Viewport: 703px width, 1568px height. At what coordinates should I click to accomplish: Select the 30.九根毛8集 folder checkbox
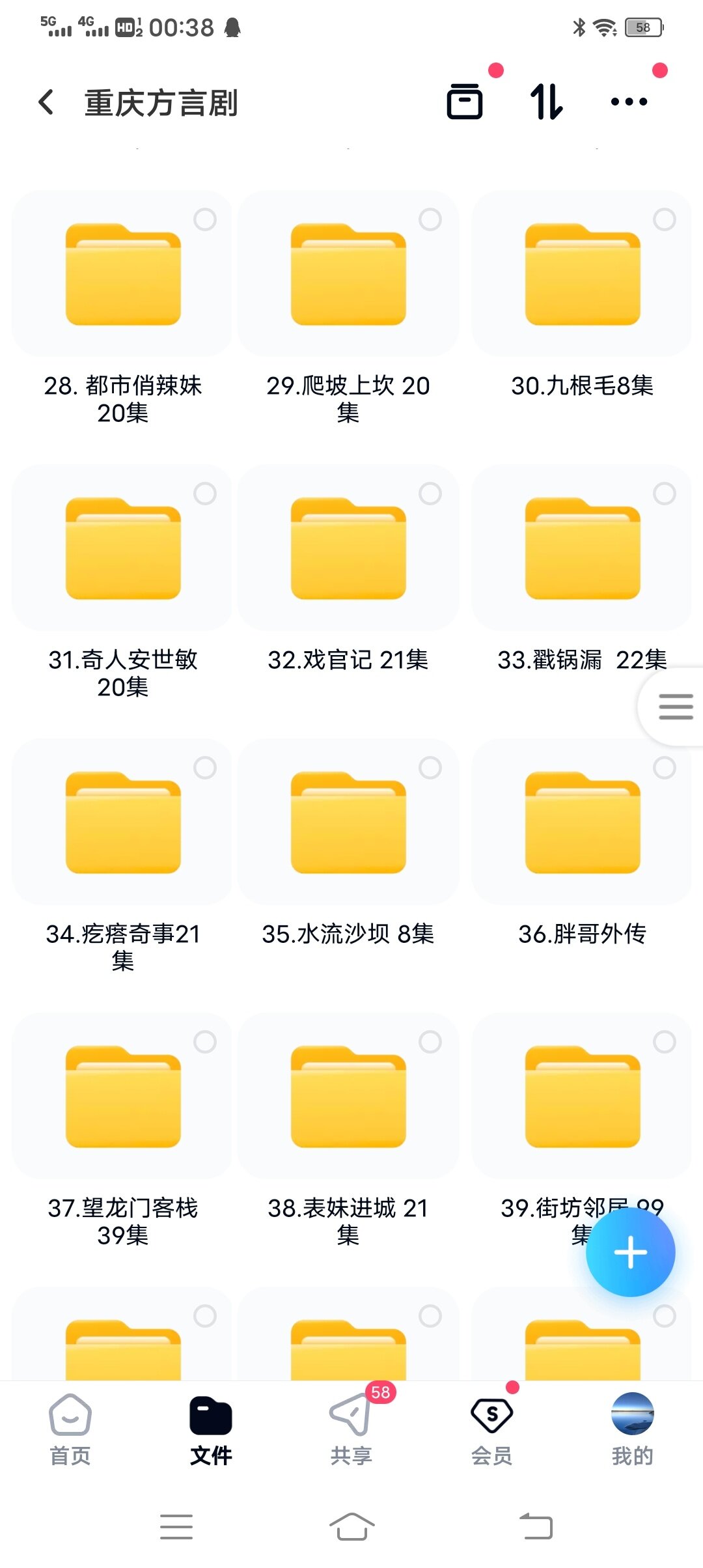click(664, 219)
